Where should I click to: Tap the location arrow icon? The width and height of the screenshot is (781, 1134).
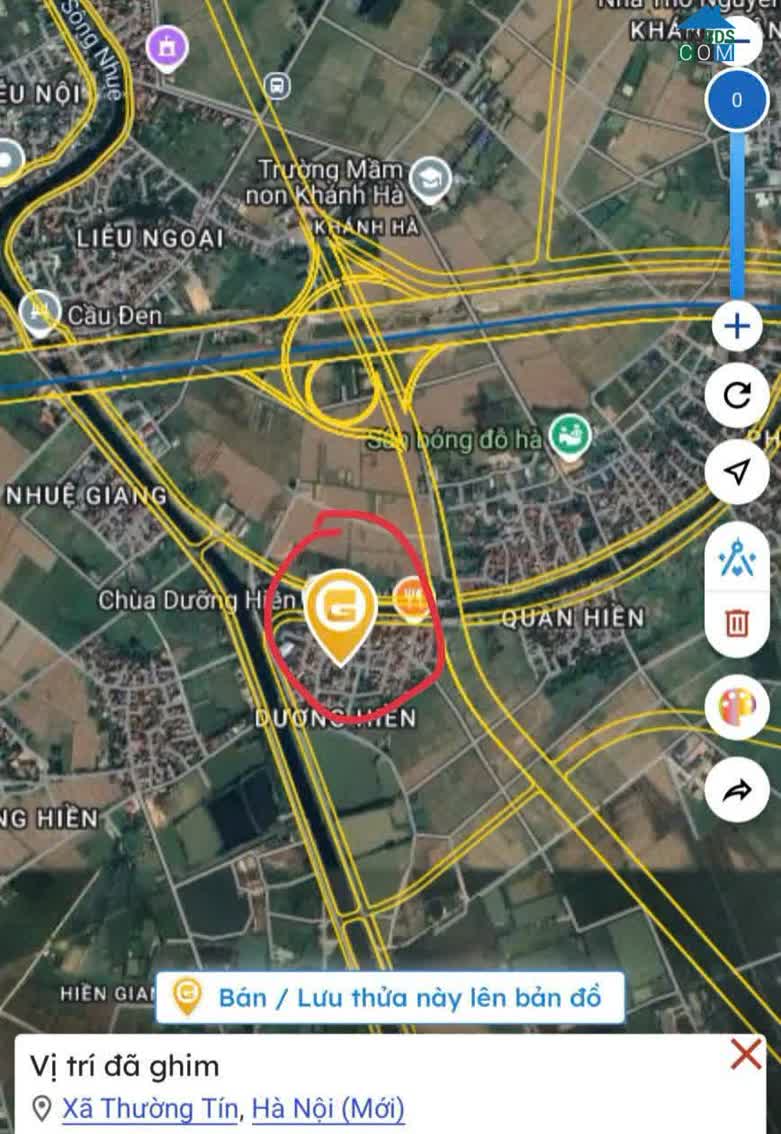click(x=737, y=472)
